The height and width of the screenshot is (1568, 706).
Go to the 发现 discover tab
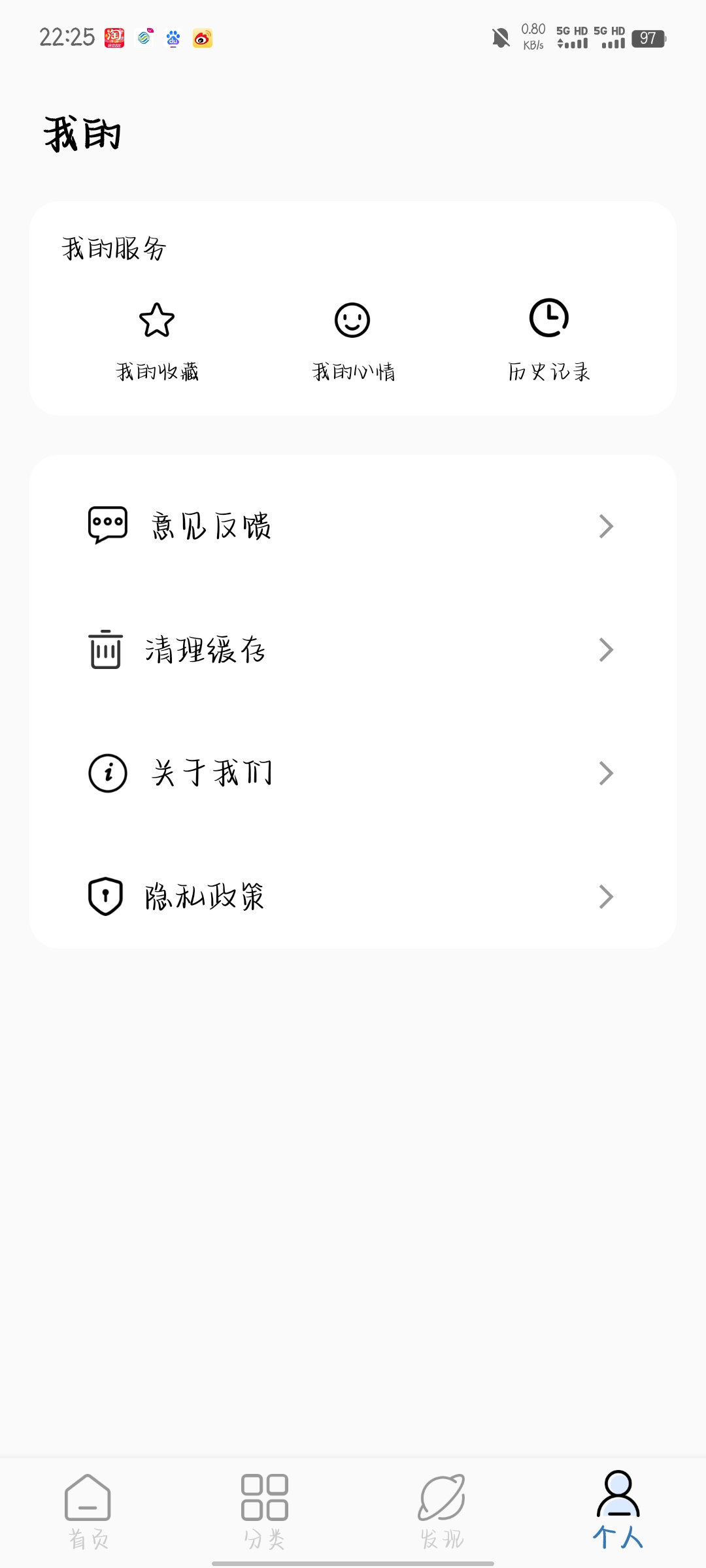tap(442, 1511)
